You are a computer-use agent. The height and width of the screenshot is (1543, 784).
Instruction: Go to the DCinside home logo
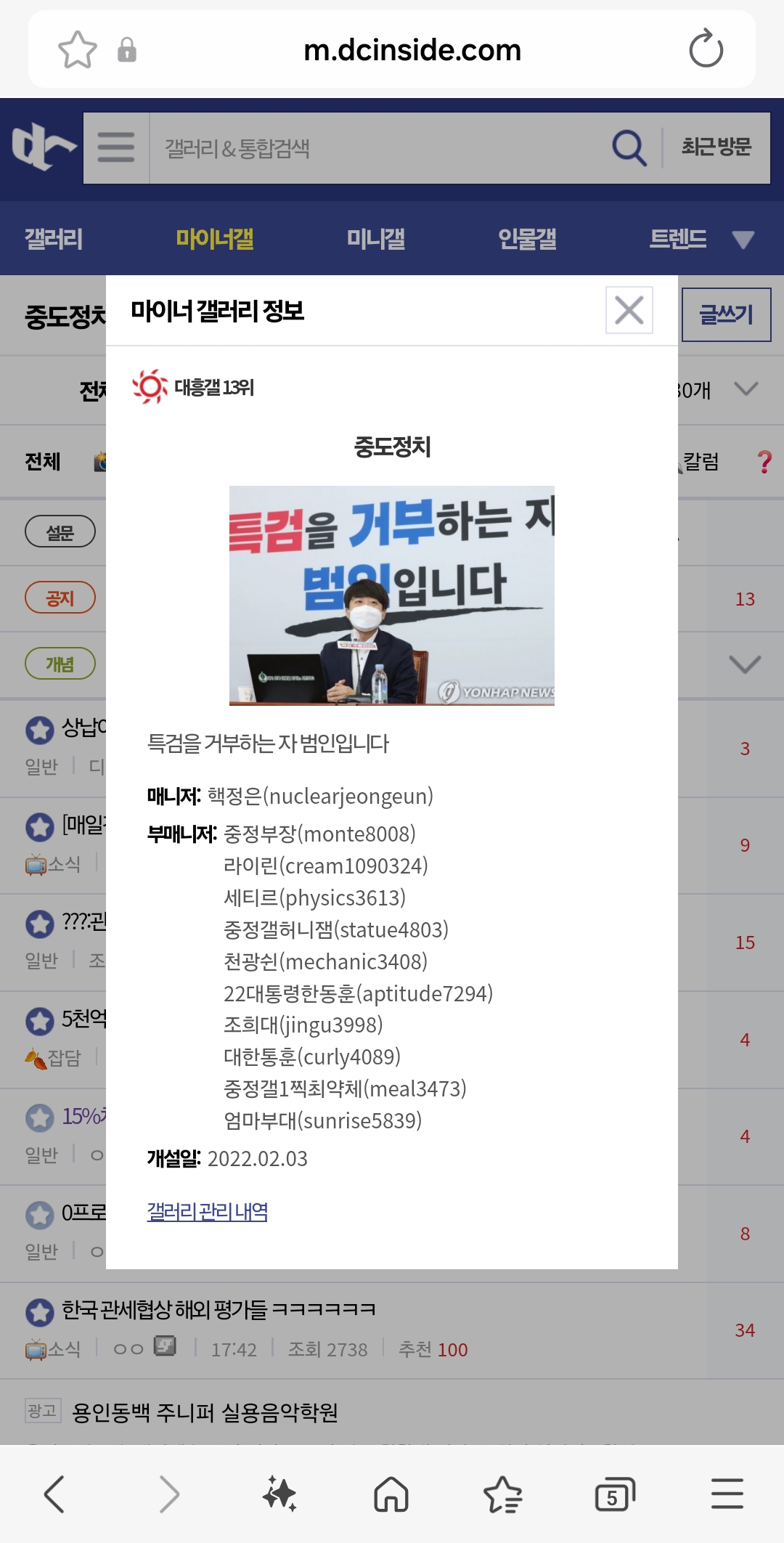click(42, 147)
